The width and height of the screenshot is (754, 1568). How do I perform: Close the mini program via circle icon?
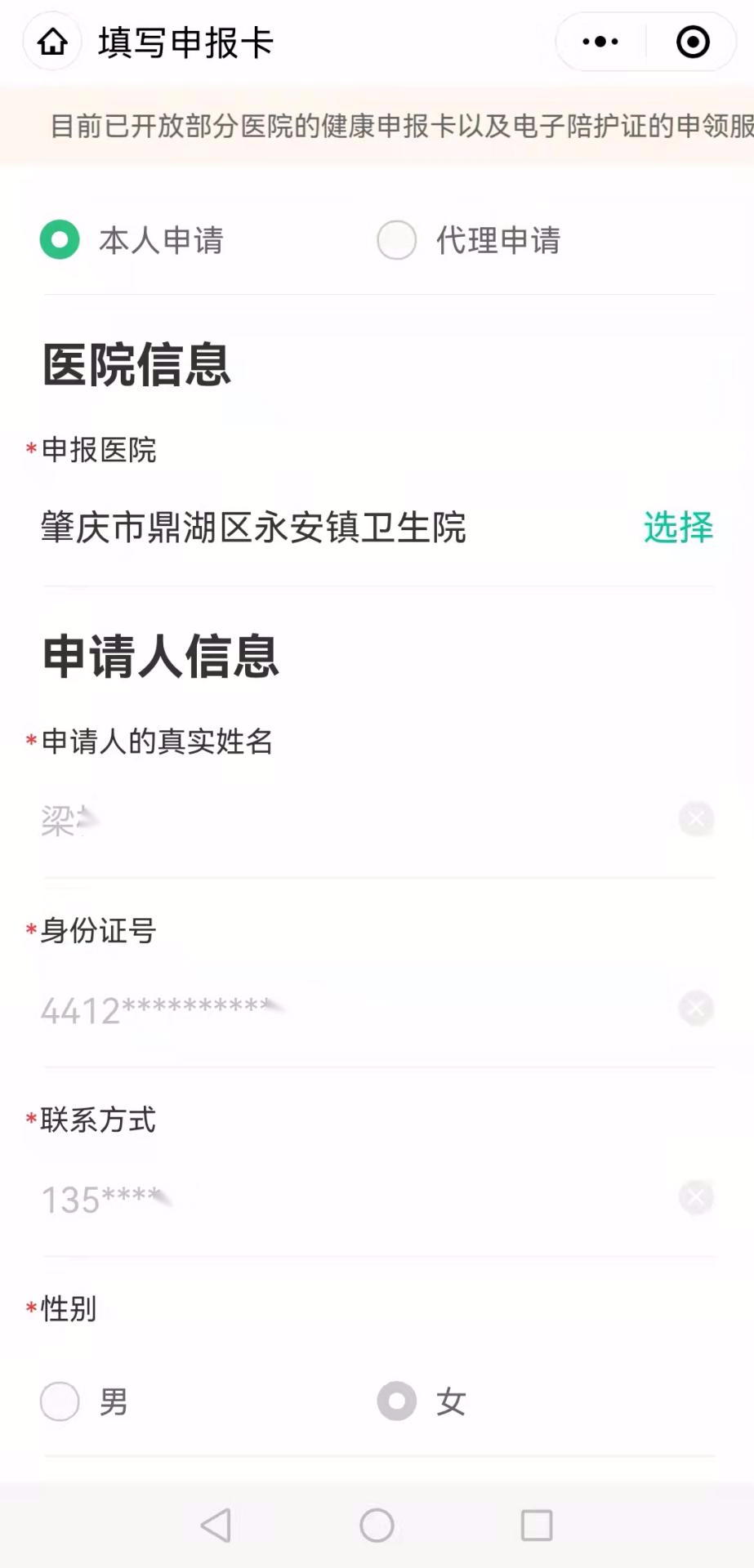click(693, 42)
